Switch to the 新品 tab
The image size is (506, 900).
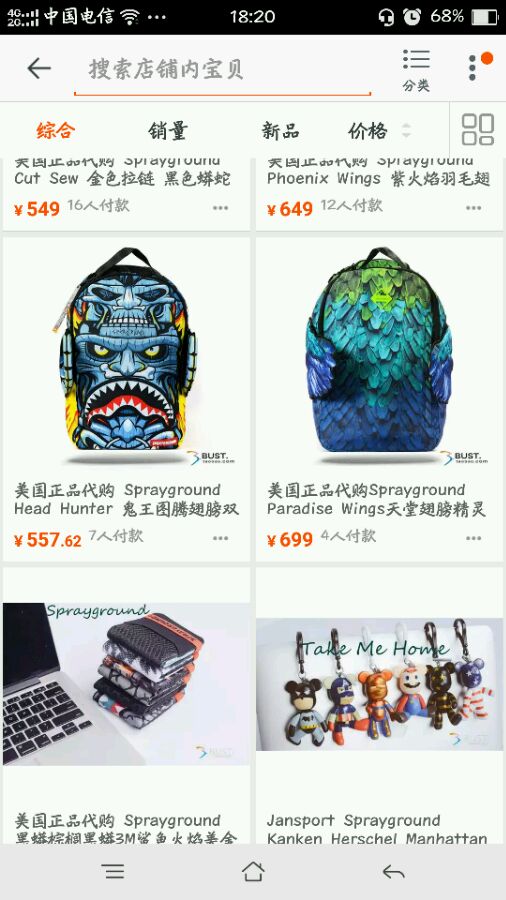281,130
